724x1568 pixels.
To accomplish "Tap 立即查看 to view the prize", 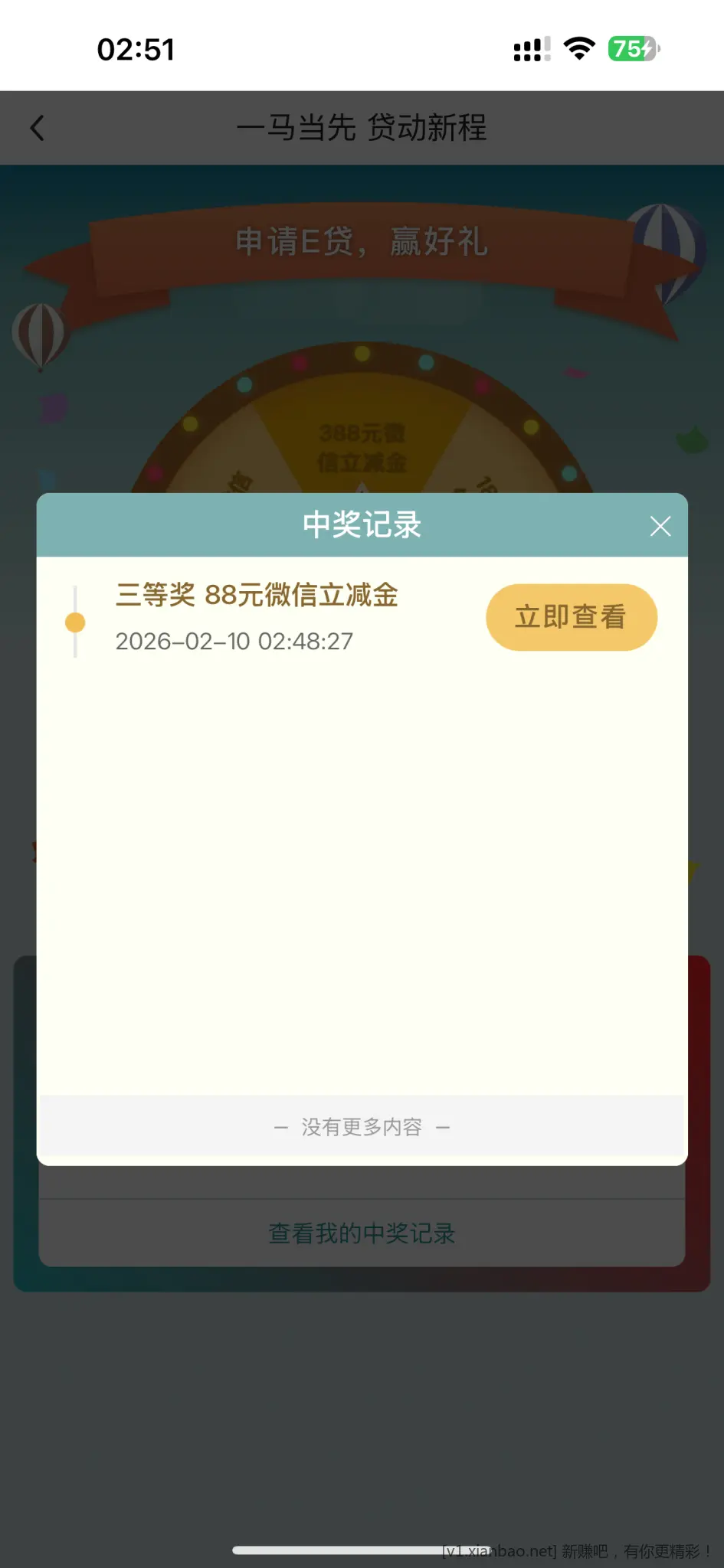I will point(572,616).
